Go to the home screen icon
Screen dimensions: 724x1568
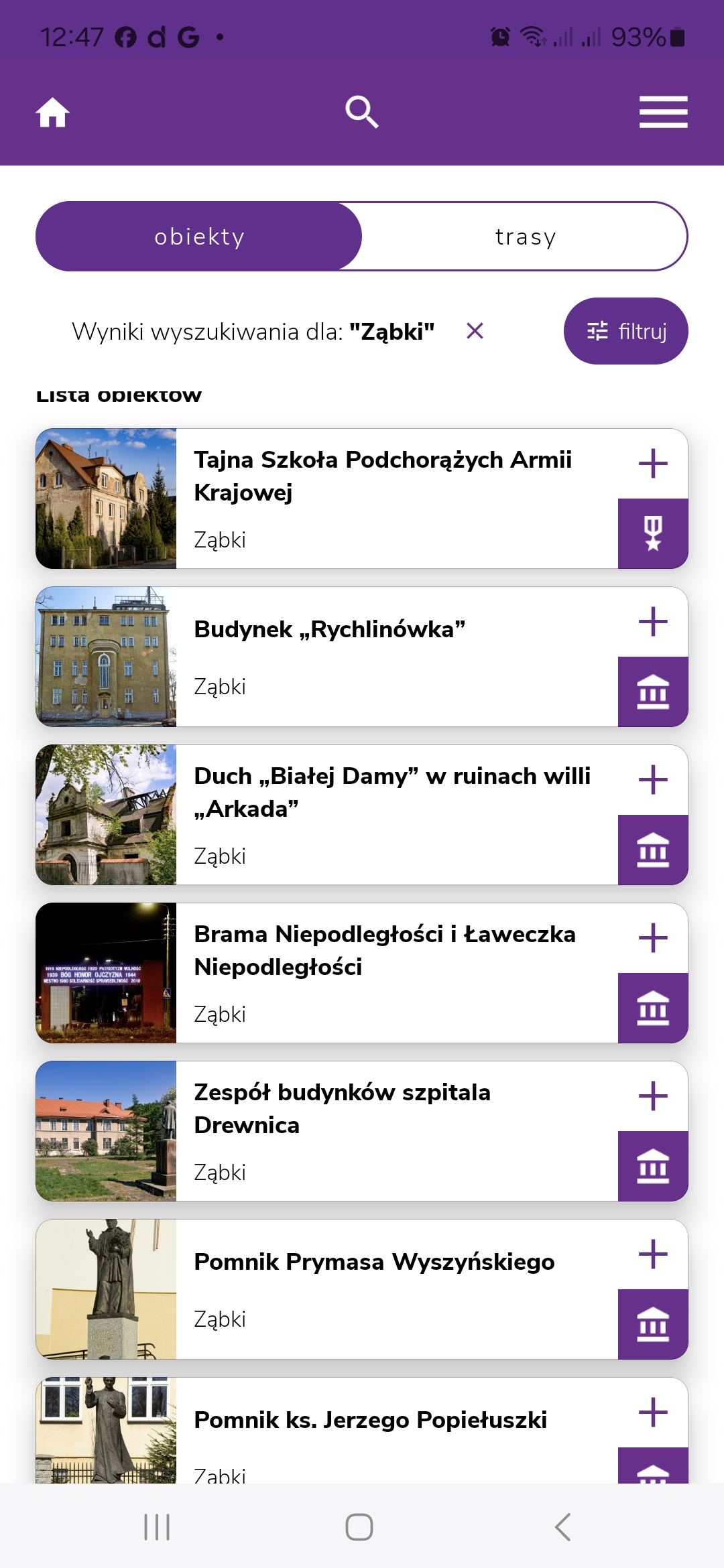coord(52,112)
